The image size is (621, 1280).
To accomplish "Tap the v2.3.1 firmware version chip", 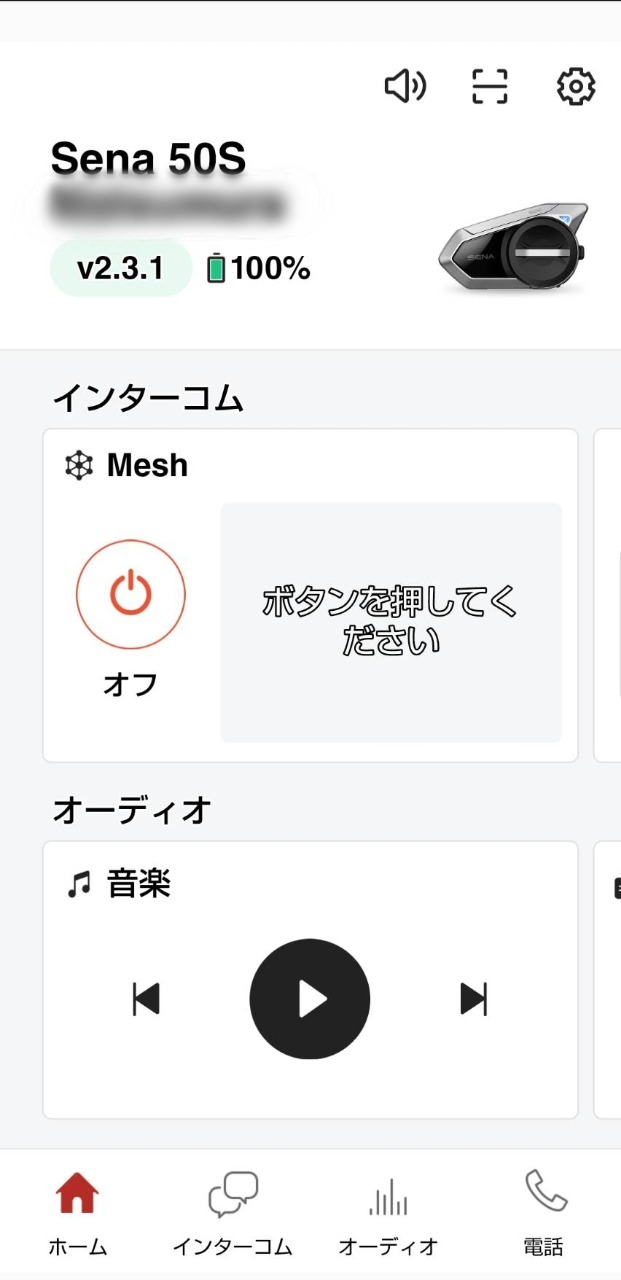I will pos(121,268).
